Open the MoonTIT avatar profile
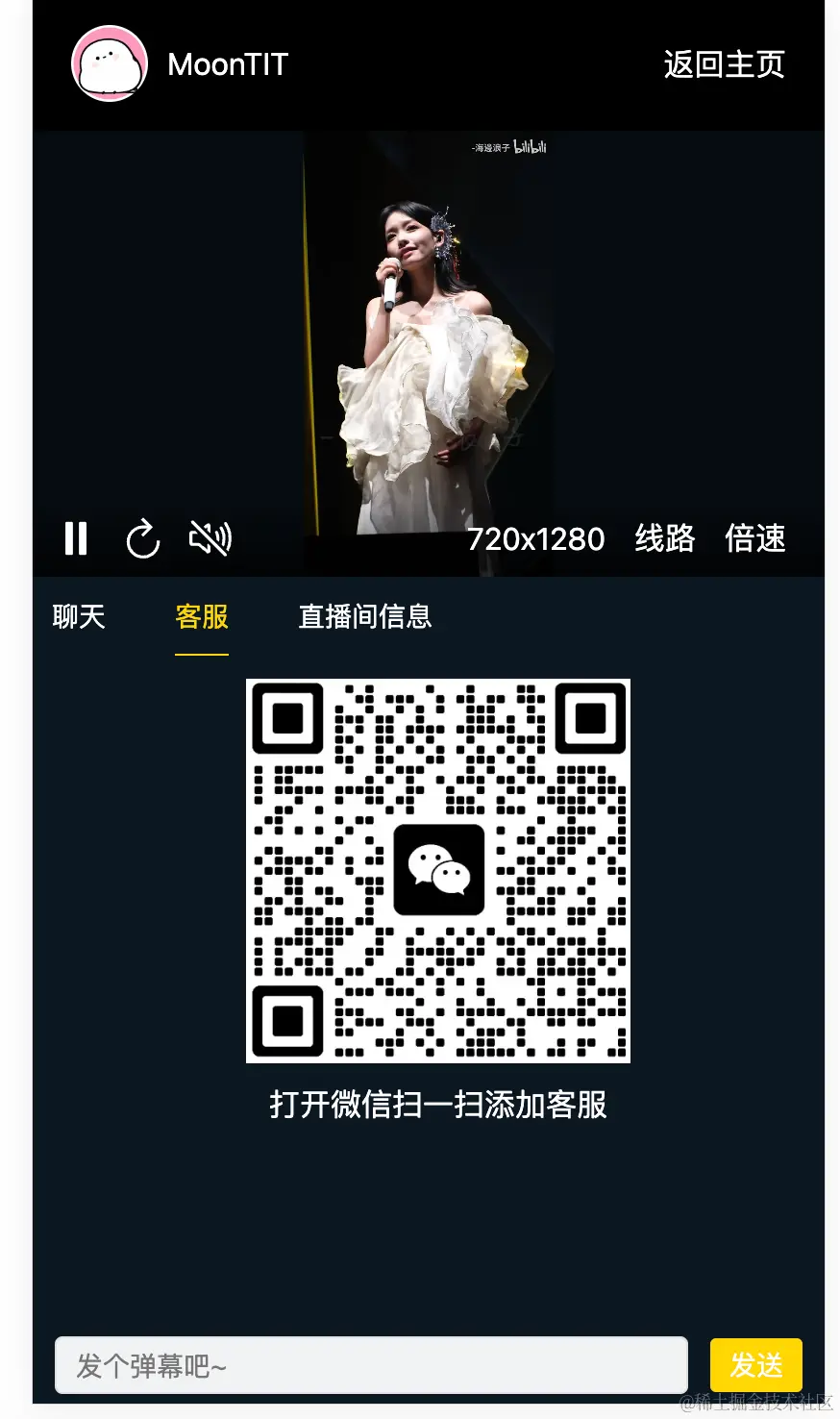 [x=110, y=64]
